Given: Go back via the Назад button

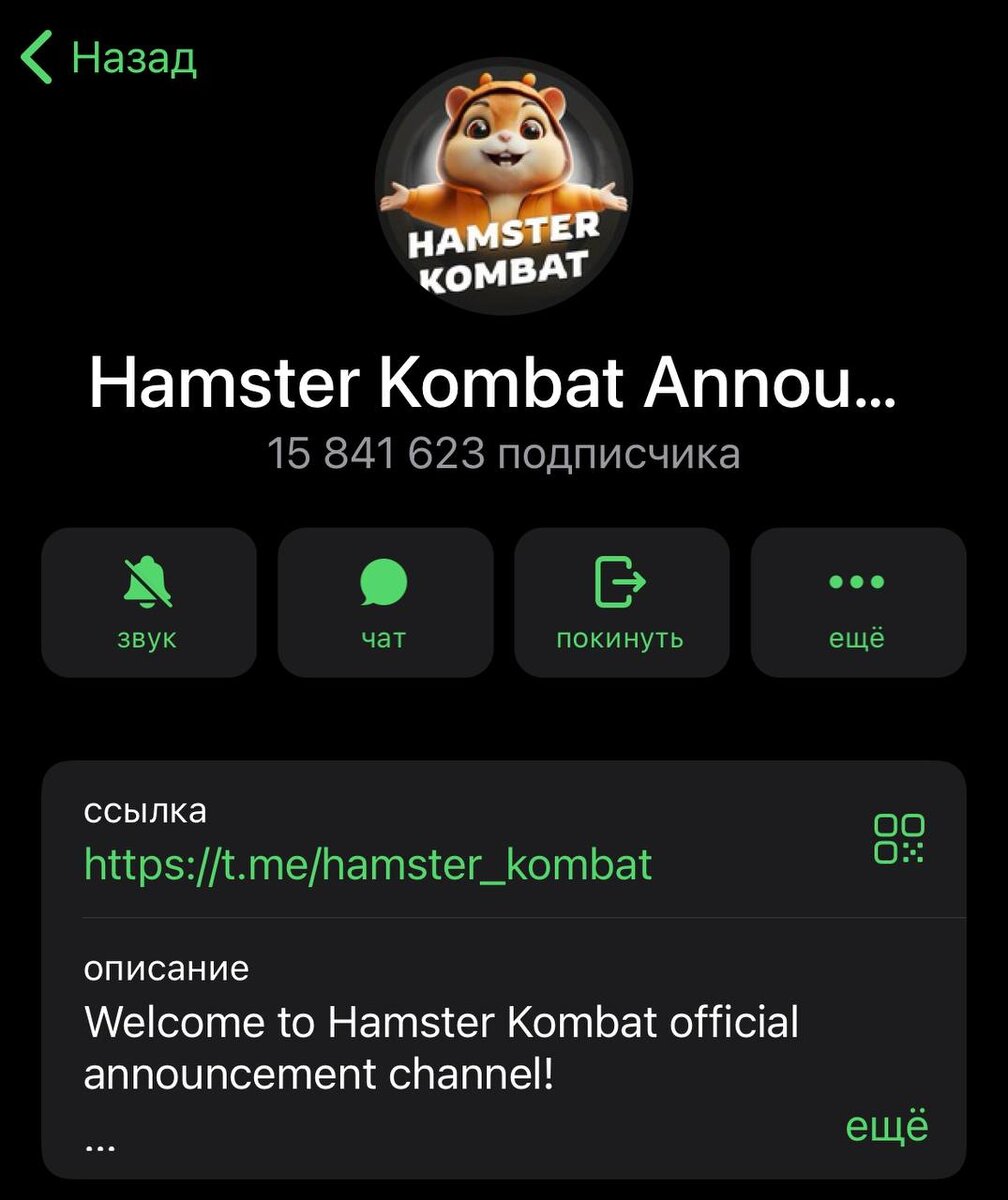Looking at the screenshot, I should coord(110,58).
